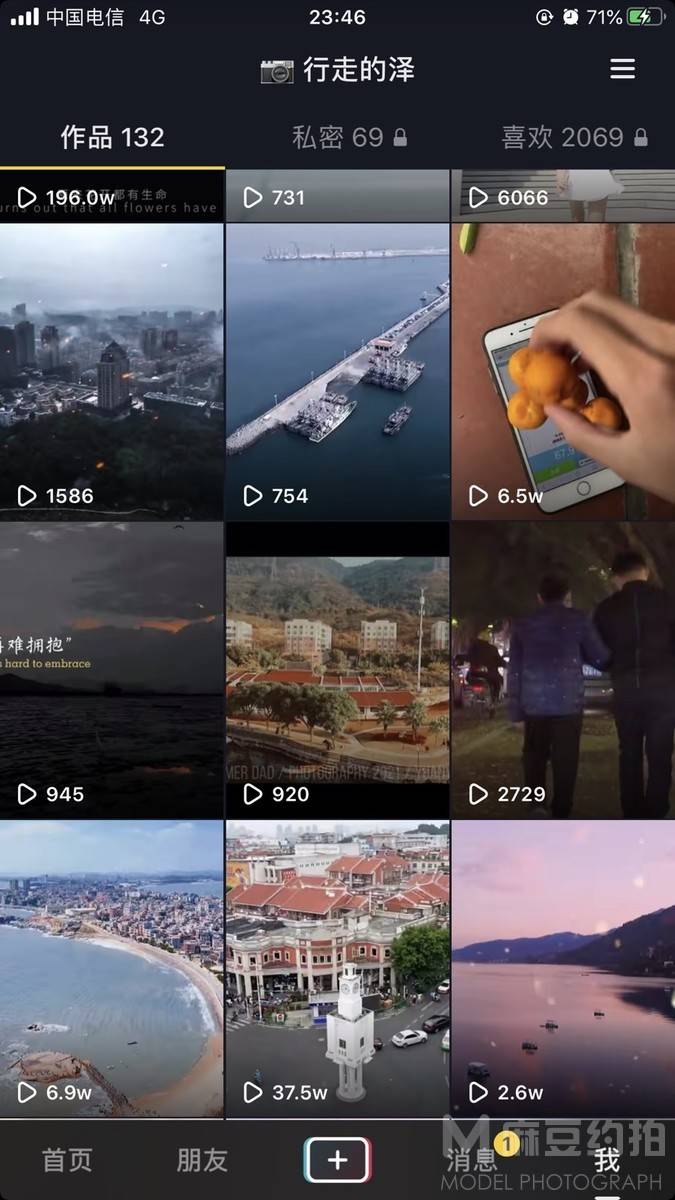Open the red-roof buildings video with 920 plays
Screen dimensions: 675x1200
[337, 668]
